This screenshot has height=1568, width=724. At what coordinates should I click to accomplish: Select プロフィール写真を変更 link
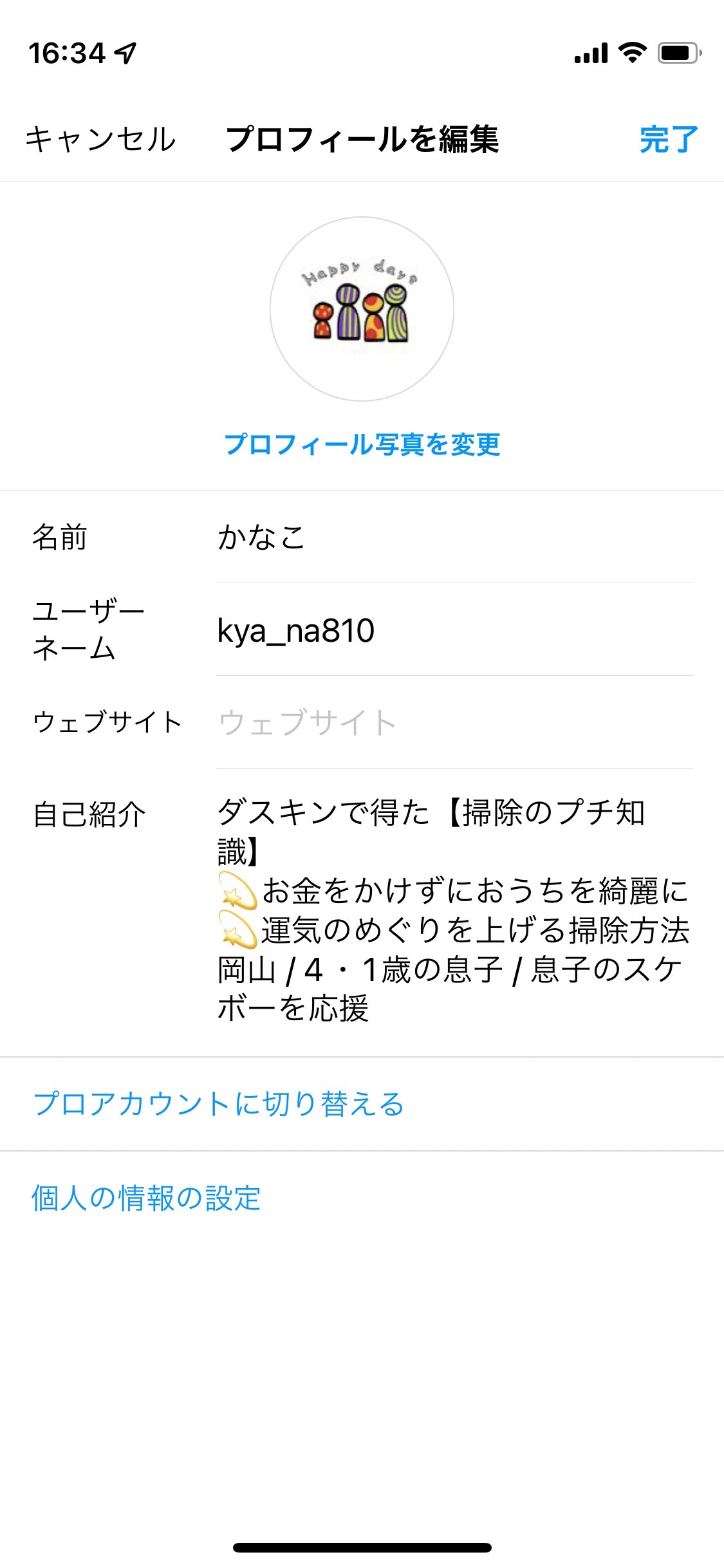pyautogui.click(x=362, y=444)
